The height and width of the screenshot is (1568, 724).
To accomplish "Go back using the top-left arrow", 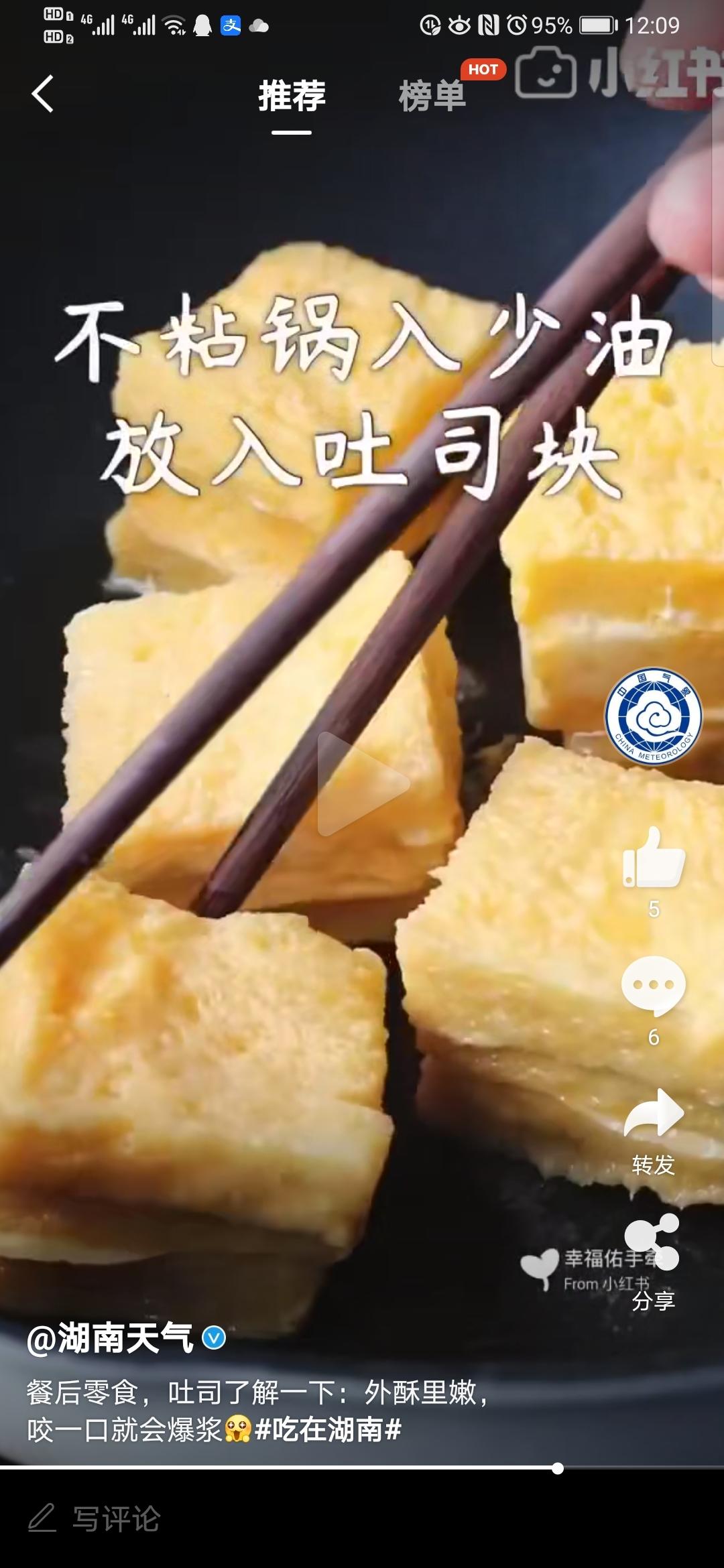I will point(43,94).
